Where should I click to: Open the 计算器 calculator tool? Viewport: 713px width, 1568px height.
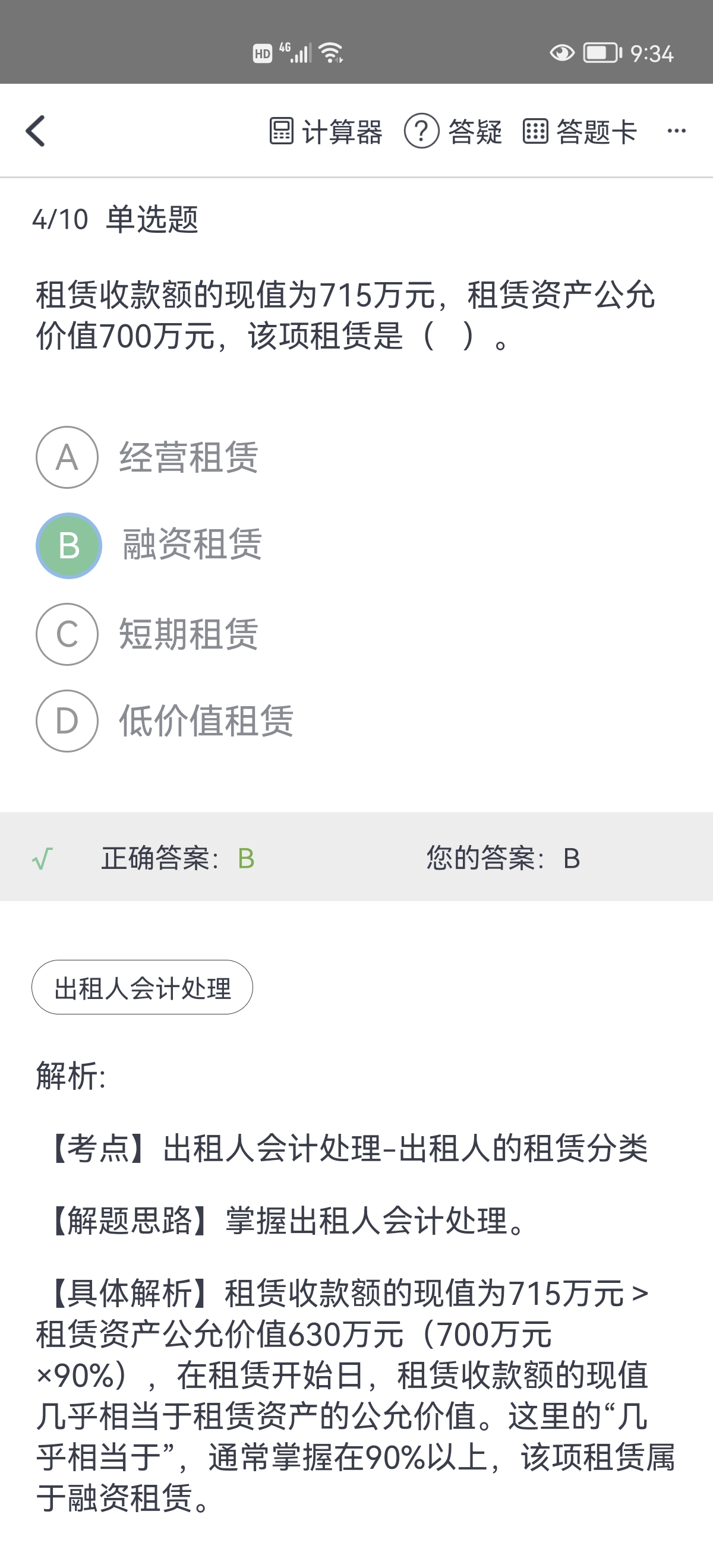(x=326, y=131)
